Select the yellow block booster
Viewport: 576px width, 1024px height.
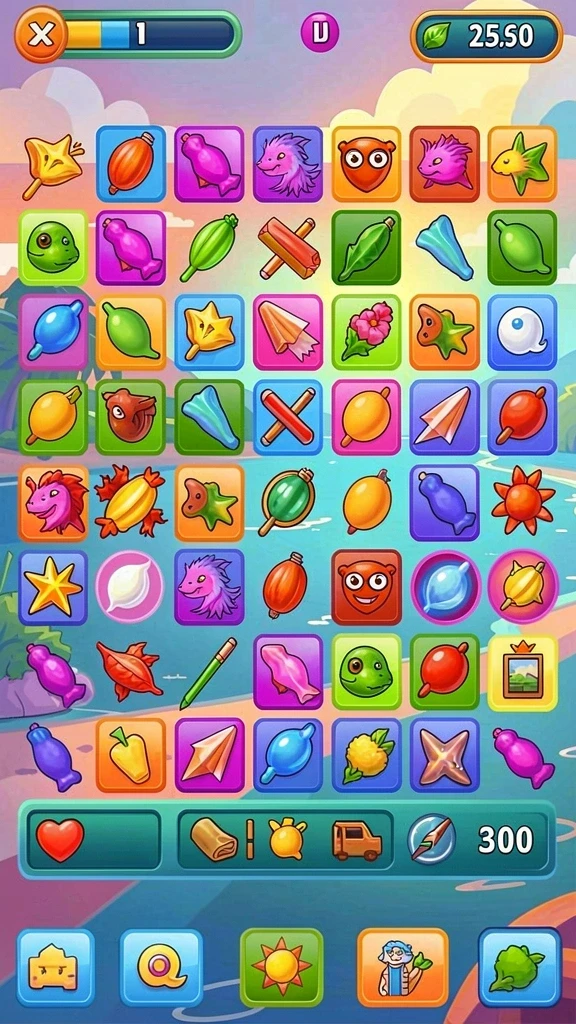[56, 968]
